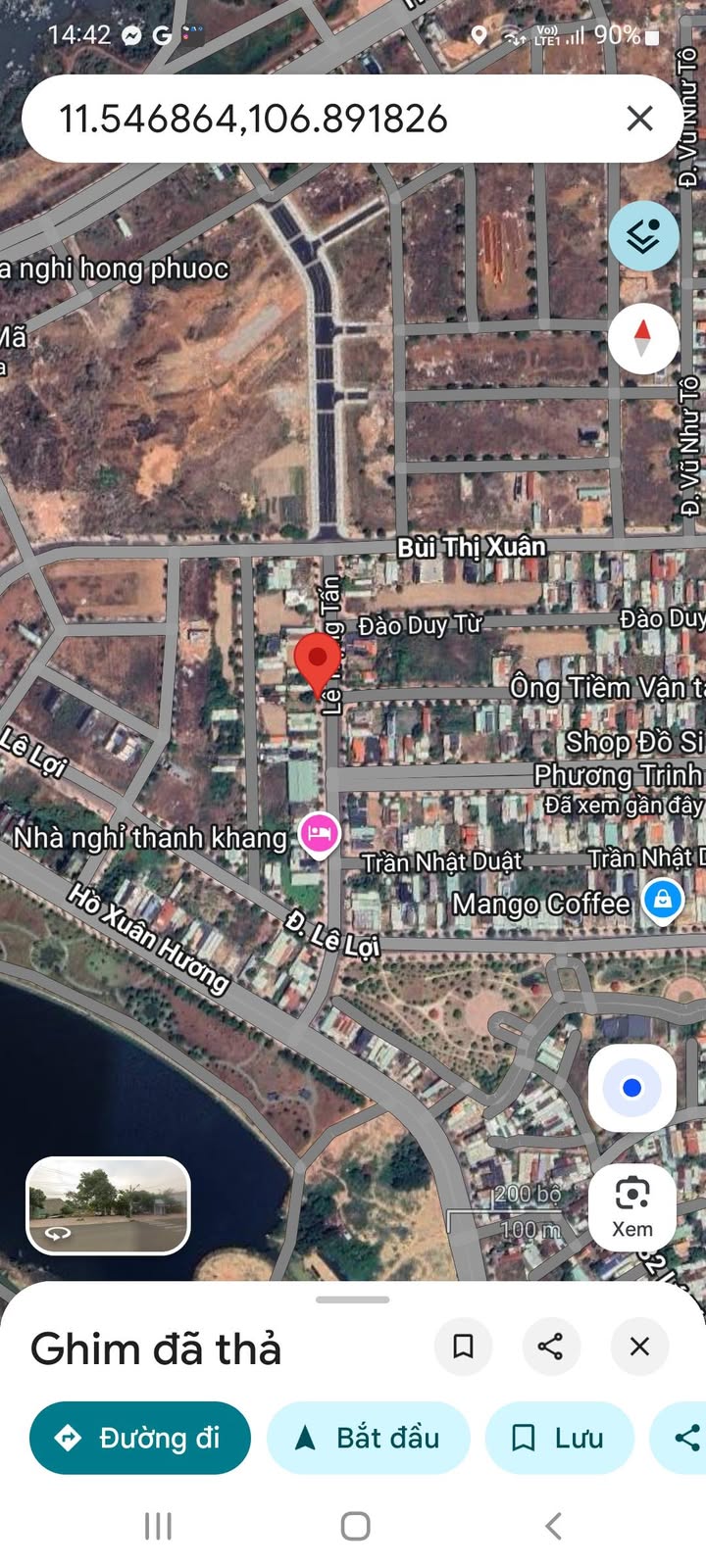Go to the system home screen
The height and width of the screenshot is (1568, 706).
[355, 1526]
